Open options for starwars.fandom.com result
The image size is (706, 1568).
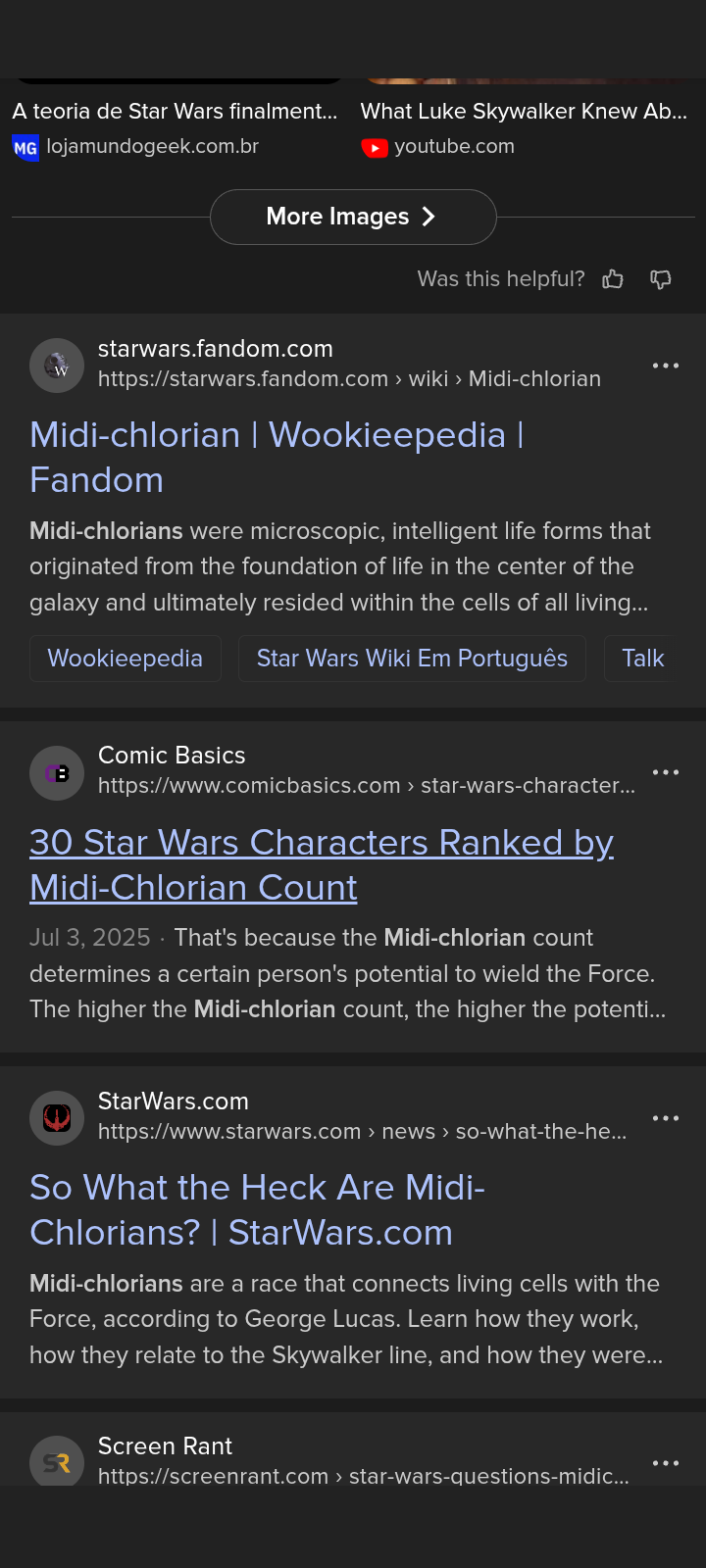pos(666,366)
